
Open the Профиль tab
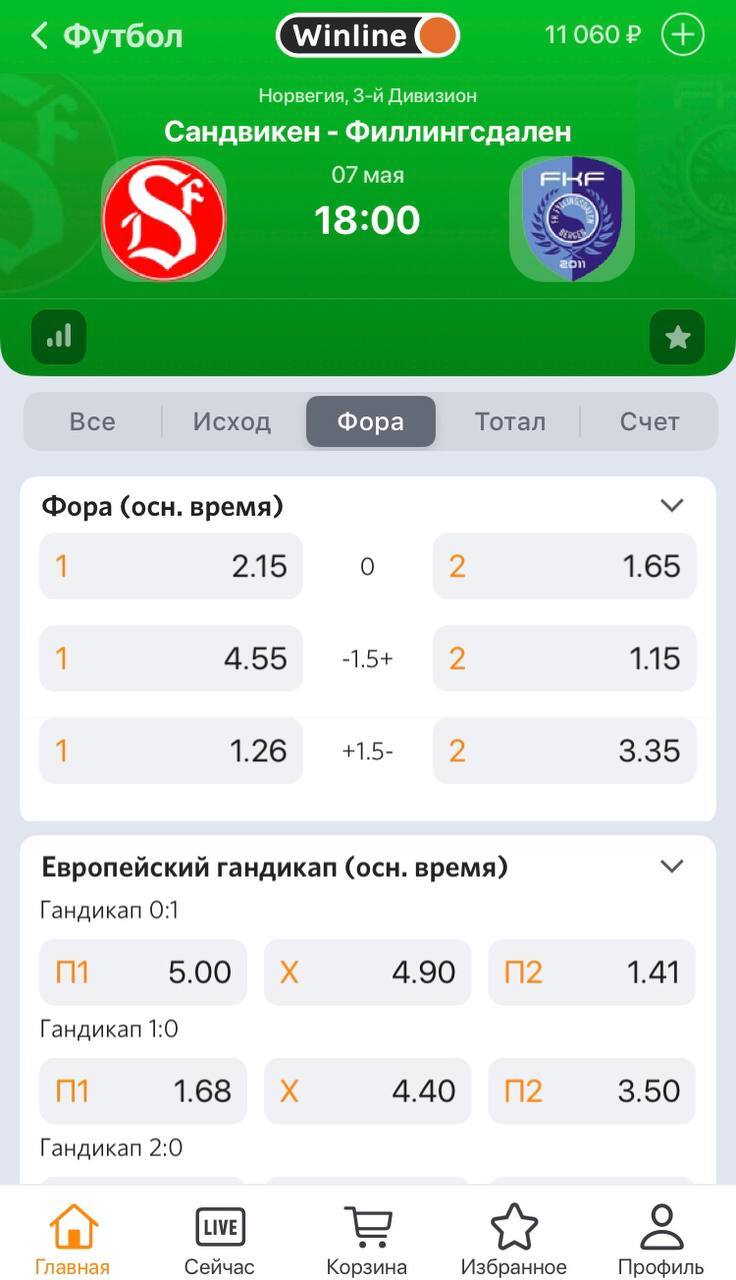[660, 1240]
